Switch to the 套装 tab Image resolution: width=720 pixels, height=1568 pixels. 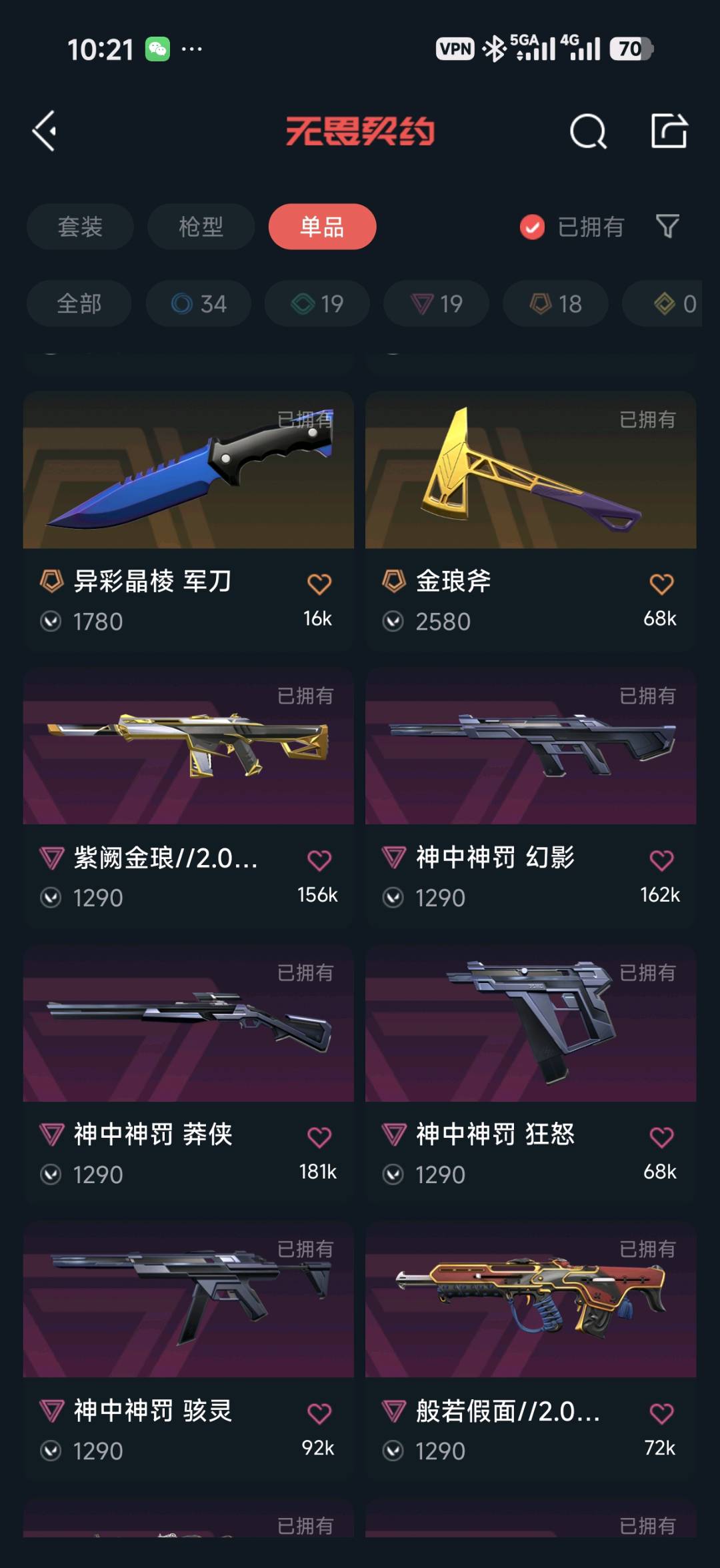[80, 227]
